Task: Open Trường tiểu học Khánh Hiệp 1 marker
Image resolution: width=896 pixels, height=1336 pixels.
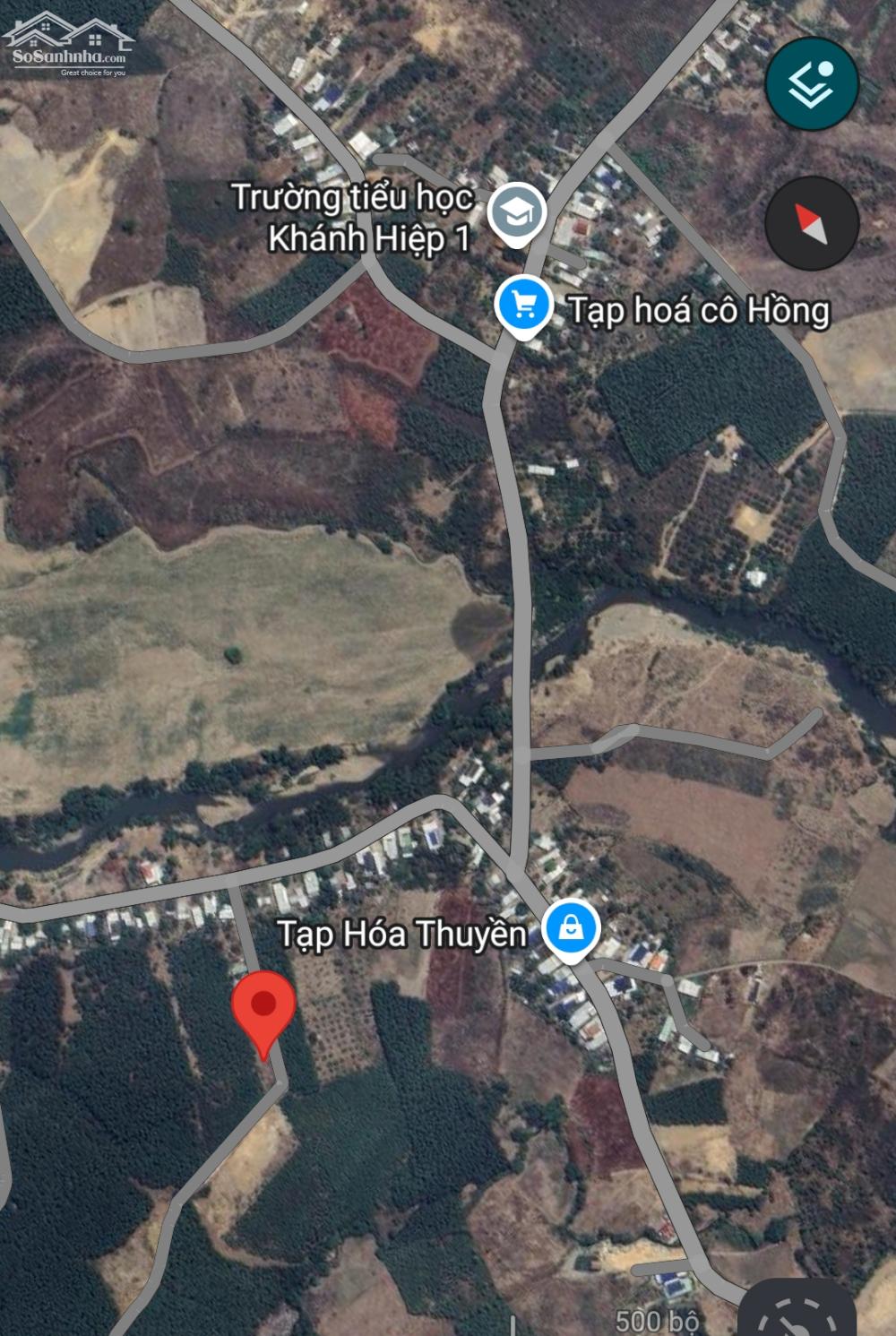Action: pos(516,214)
